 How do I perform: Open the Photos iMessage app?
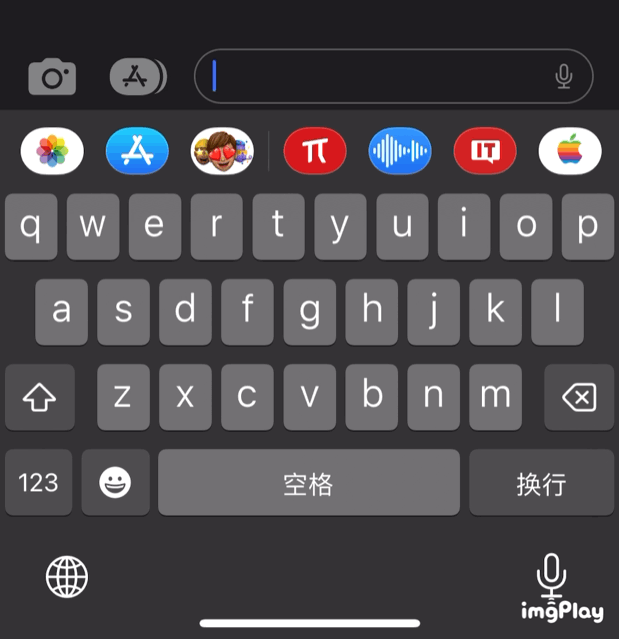coord(52,151)
